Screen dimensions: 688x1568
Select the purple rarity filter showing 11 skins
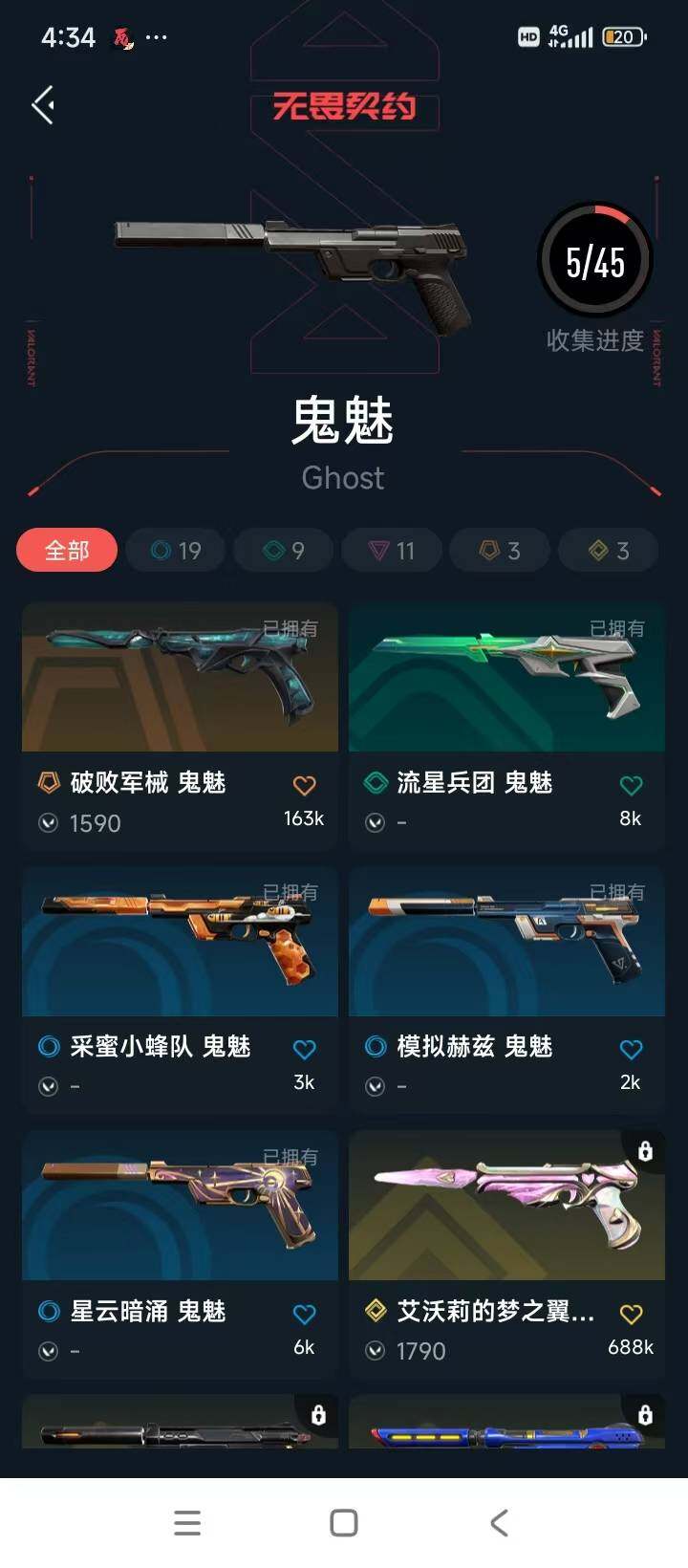coord(392,550)
